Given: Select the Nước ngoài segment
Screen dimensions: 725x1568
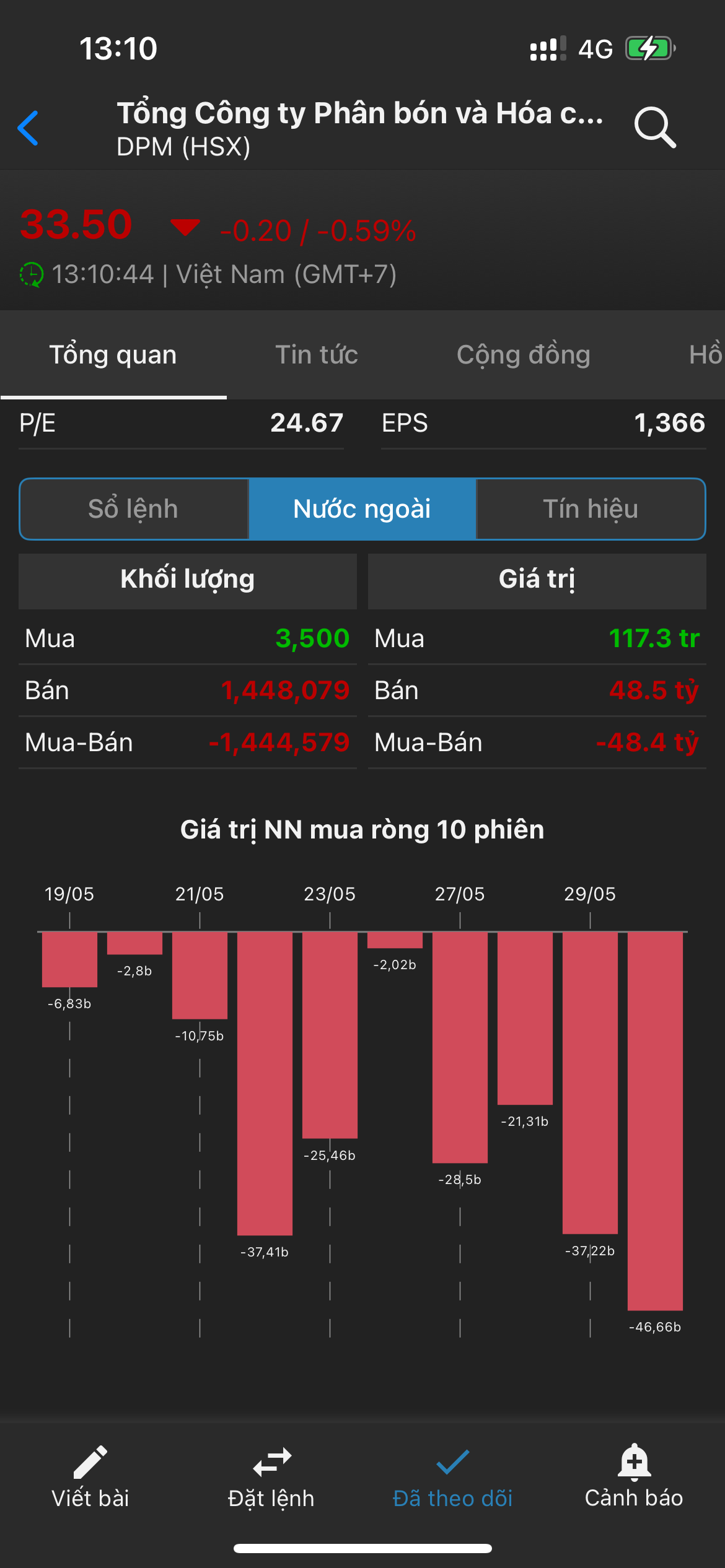Looking at the screenshot, I should click(362, 509).
